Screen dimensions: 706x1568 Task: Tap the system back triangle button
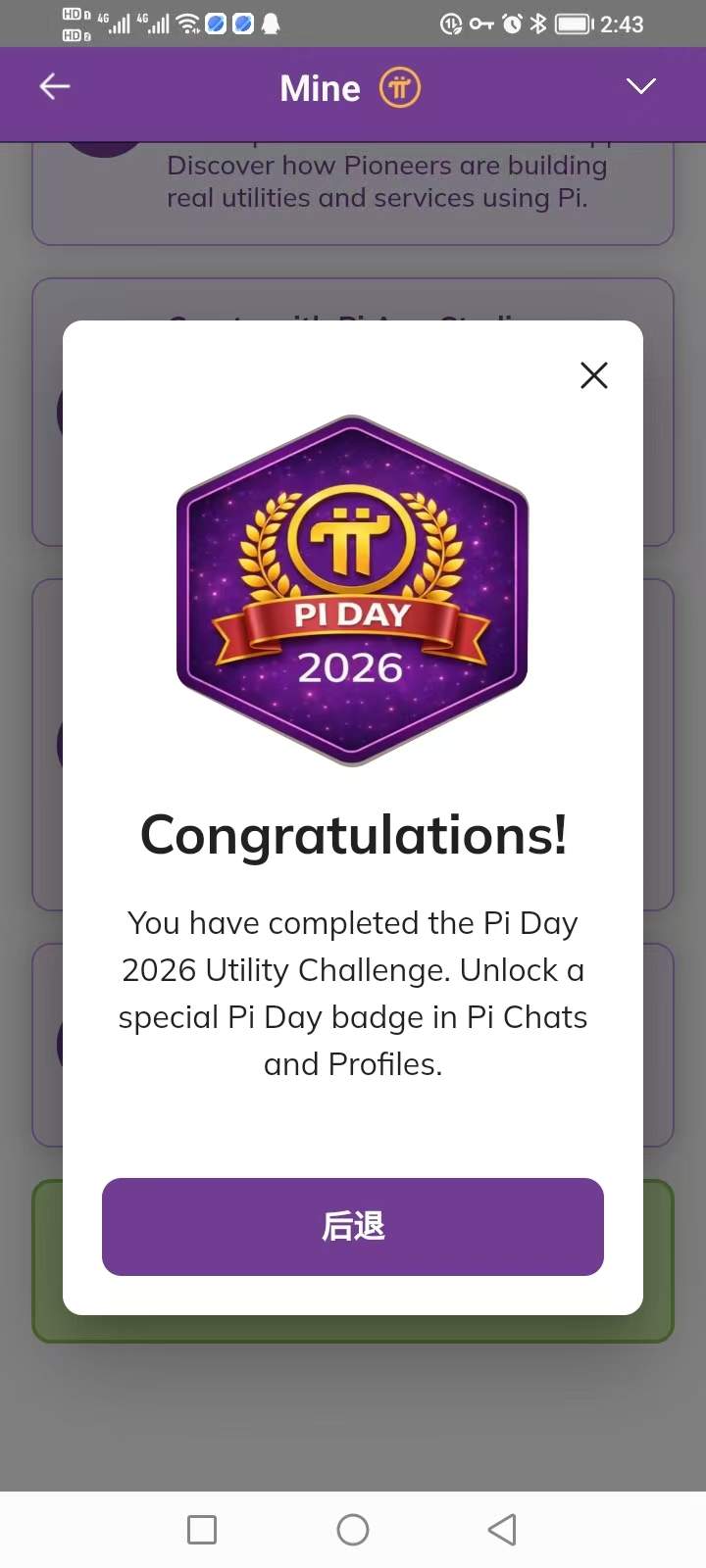pos(502,1530)
